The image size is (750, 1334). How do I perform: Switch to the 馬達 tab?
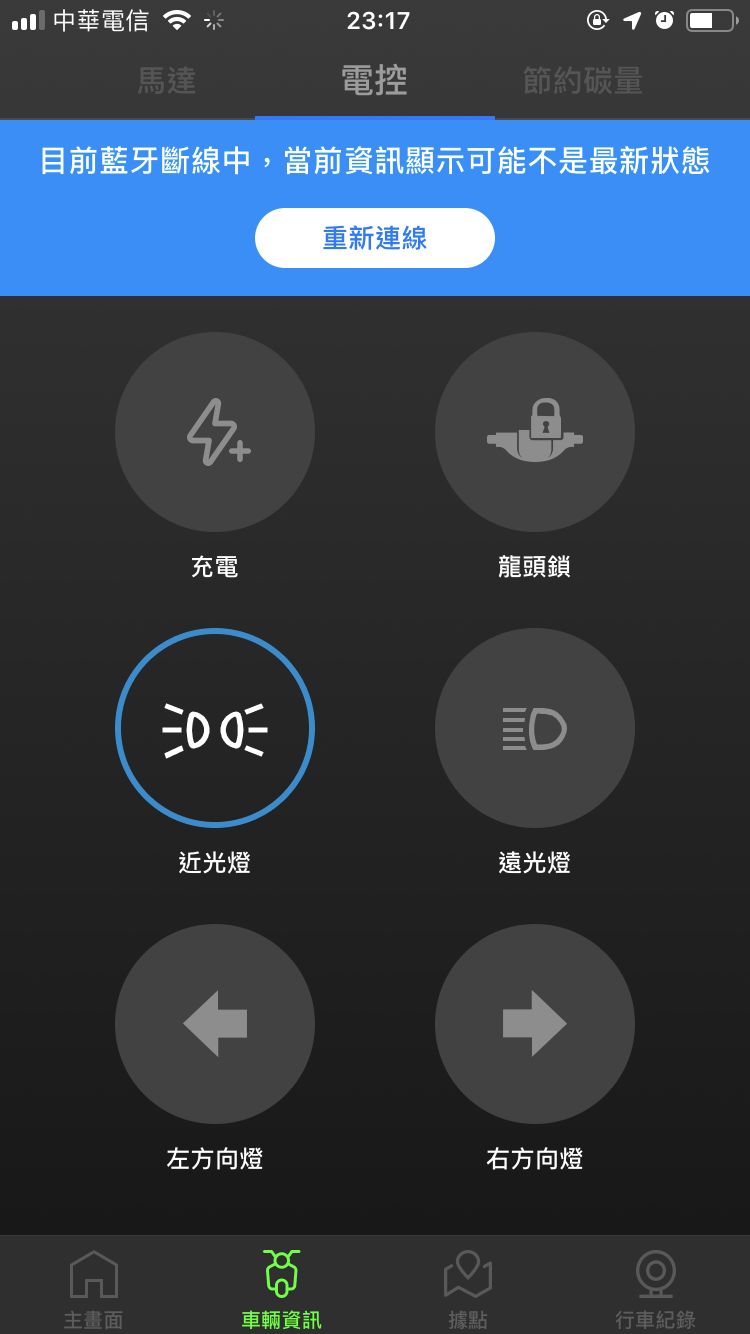[x=166, y=82]
